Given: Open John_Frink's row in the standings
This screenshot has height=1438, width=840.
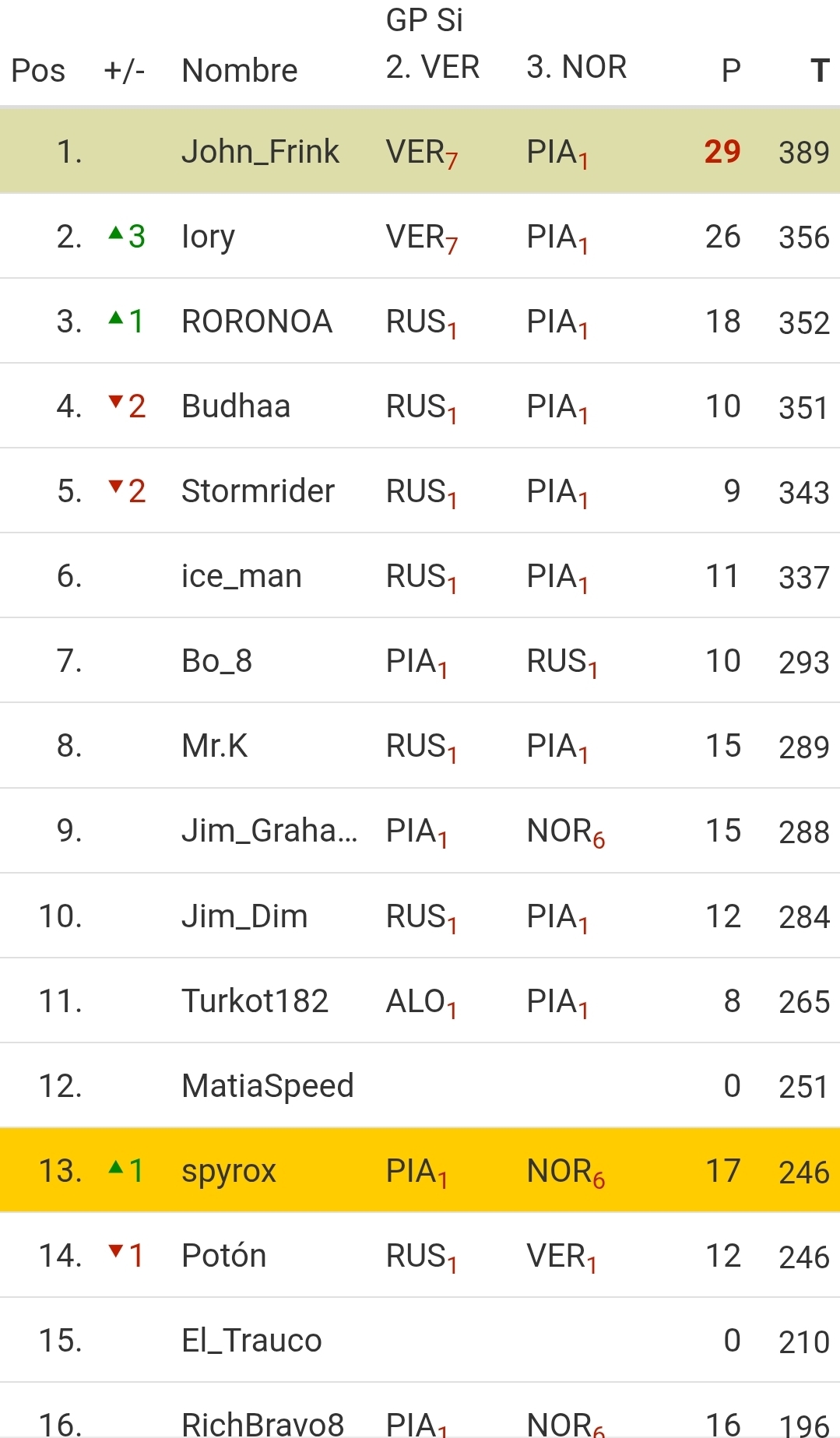Looking at the screenshot, I should point(420,151).
